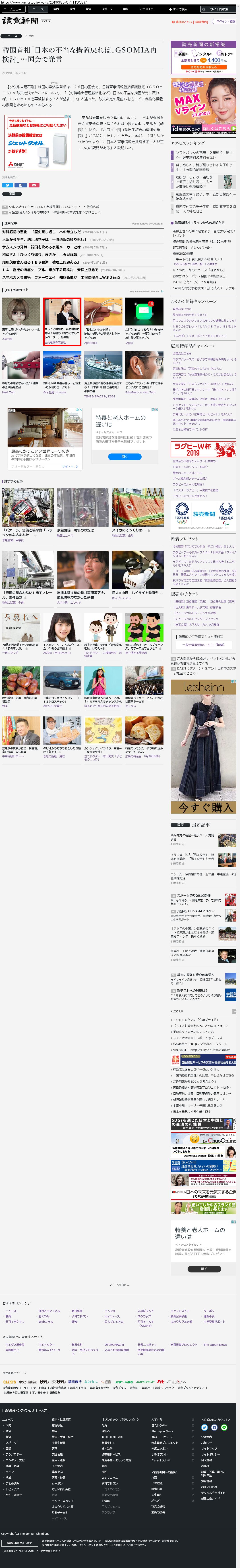Switch to the スポーツ section
Viewport: 240px width, 1568px height.
[x=107, y=9]
